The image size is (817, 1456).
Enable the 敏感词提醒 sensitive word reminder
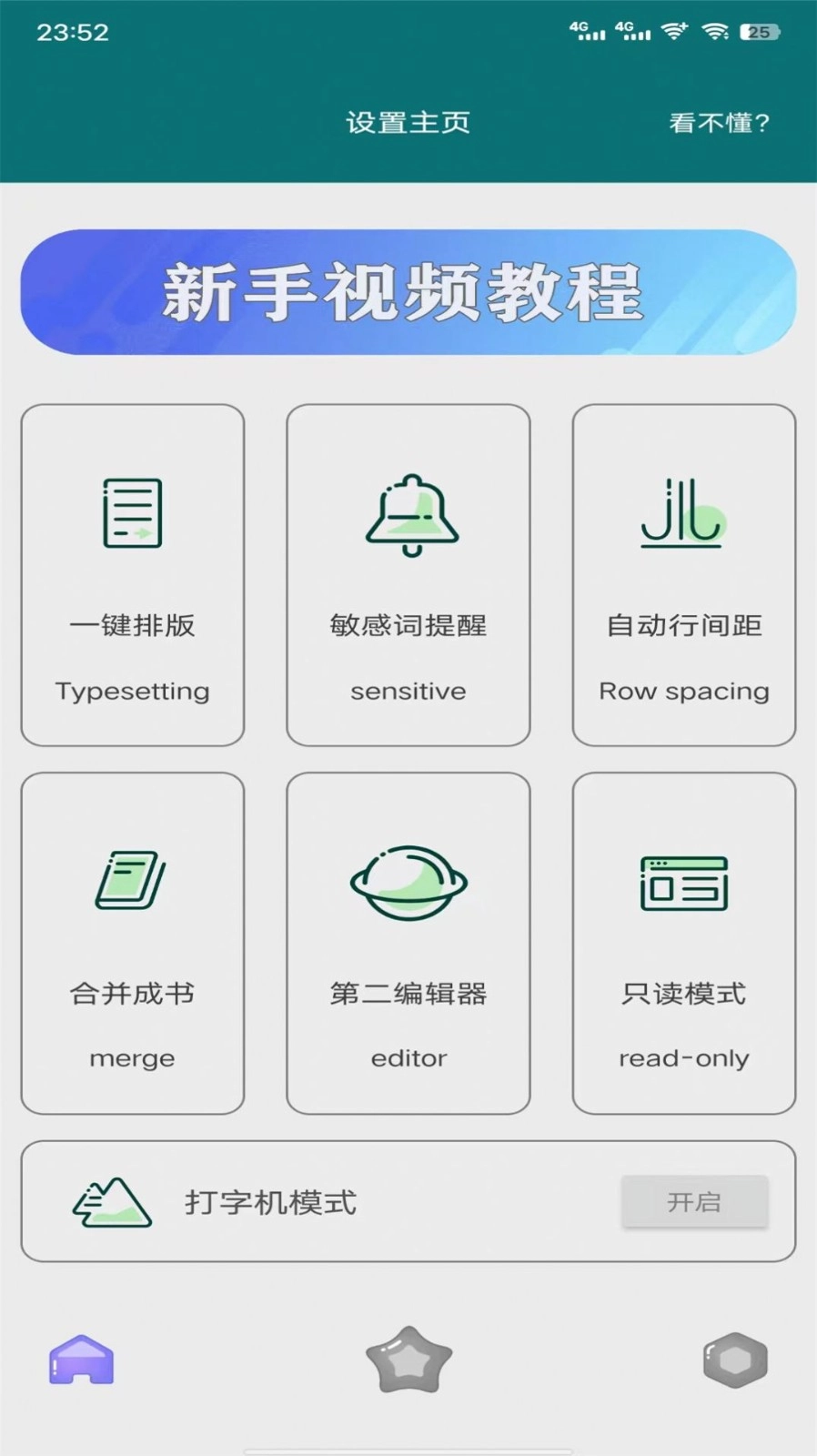coord(408,573)
